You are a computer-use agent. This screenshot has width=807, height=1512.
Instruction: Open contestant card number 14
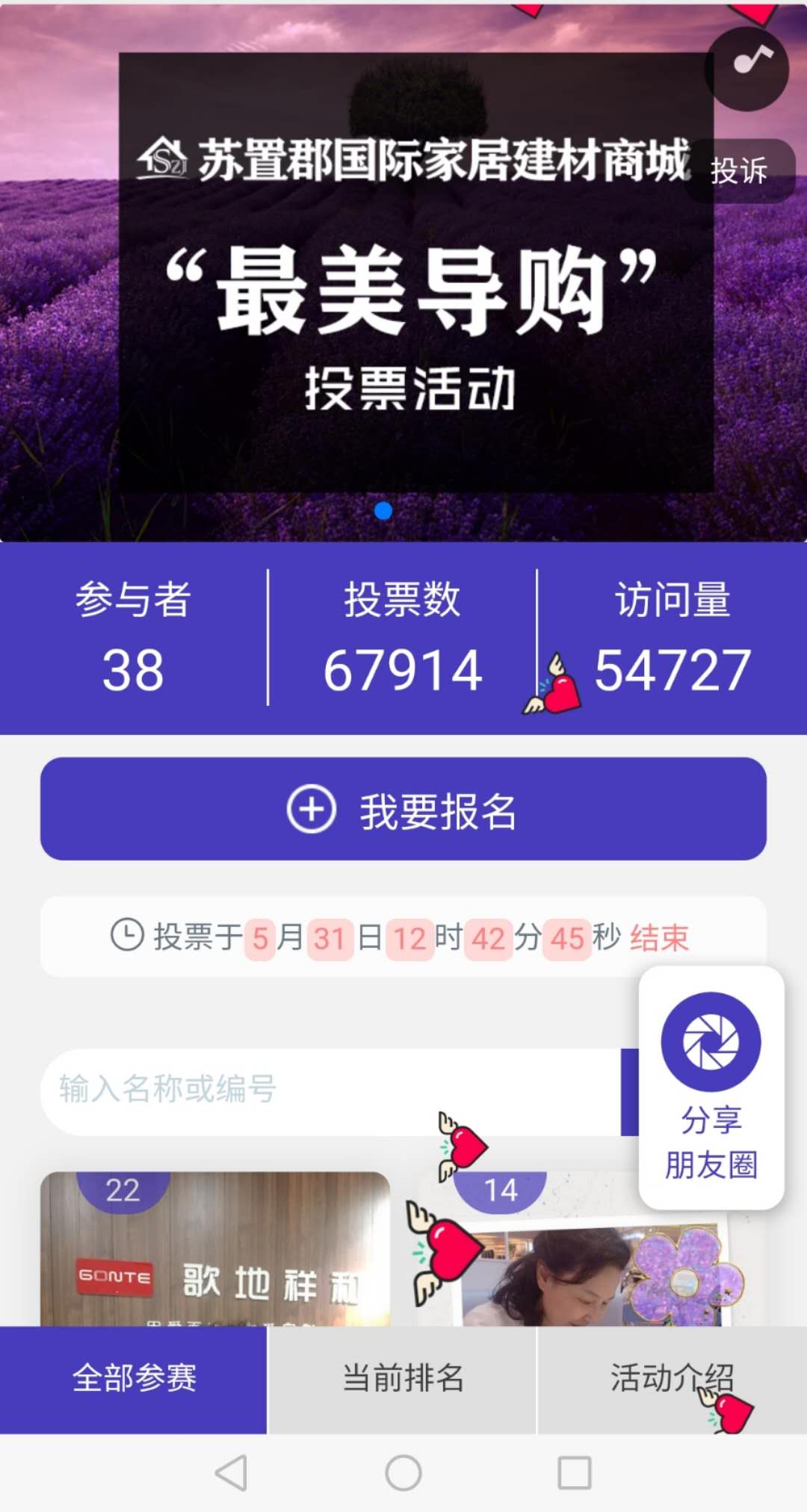(x=590, y=1249)
